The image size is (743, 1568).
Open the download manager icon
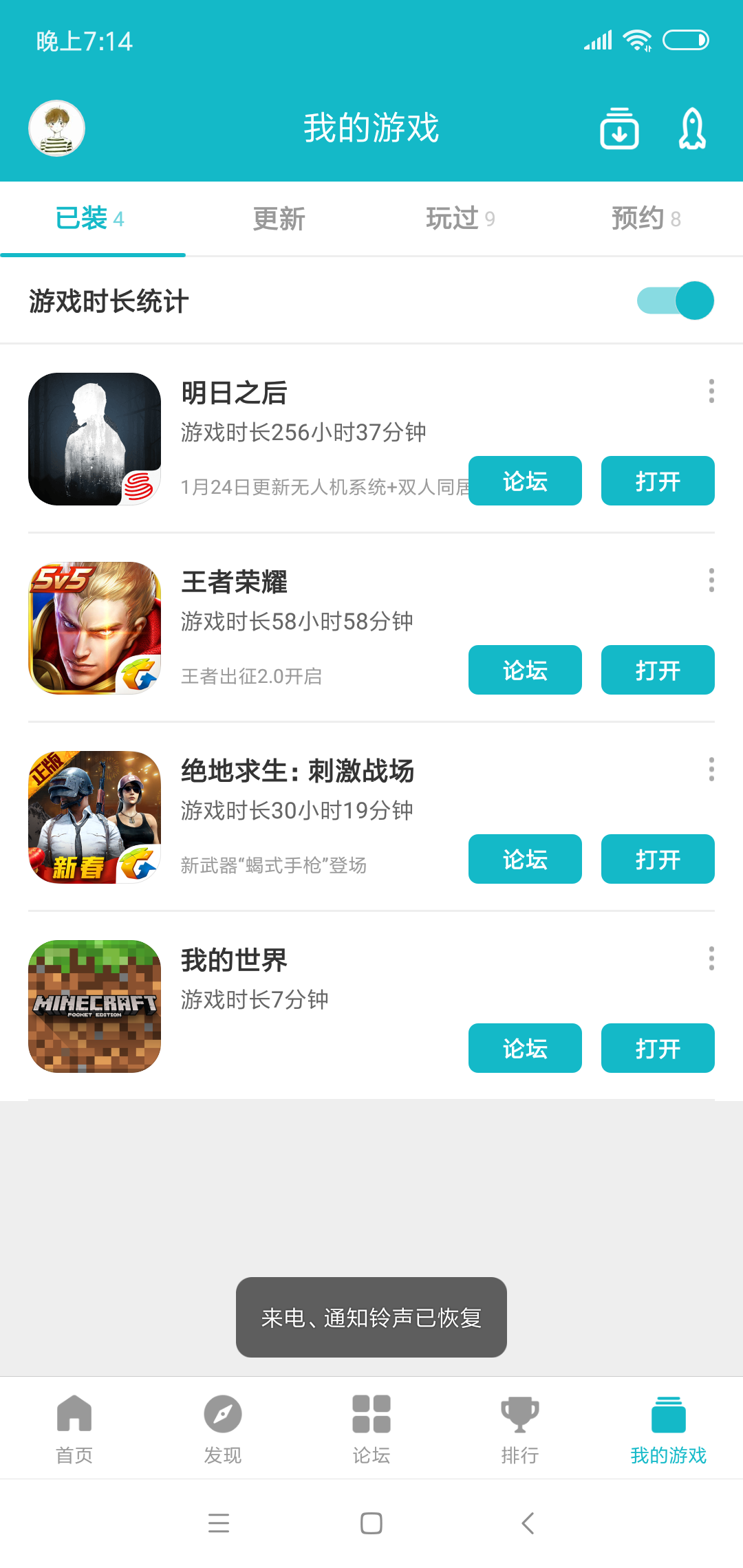[619, 129]
